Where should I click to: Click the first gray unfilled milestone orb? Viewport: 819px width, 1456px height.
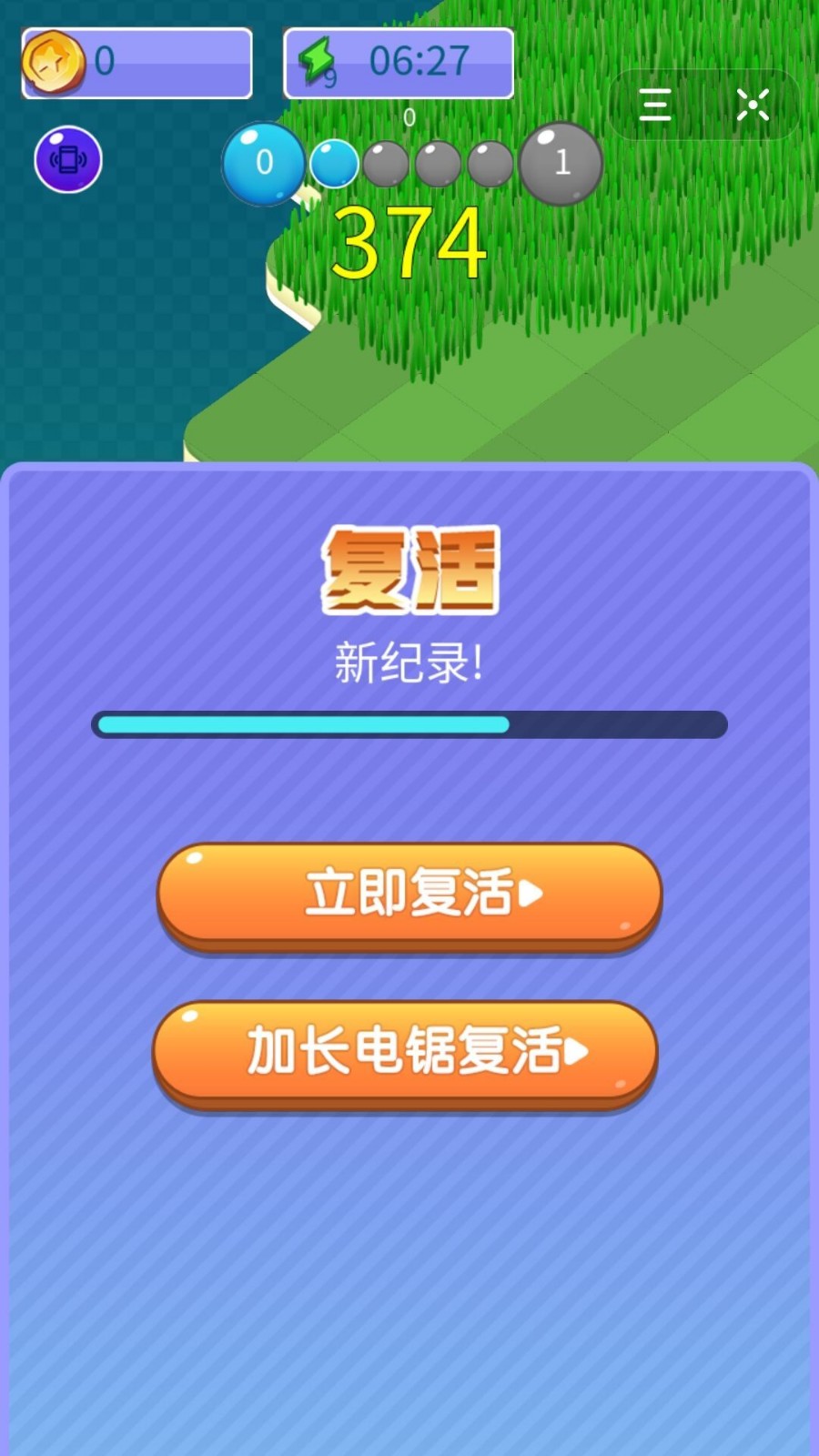pos(386,162)
